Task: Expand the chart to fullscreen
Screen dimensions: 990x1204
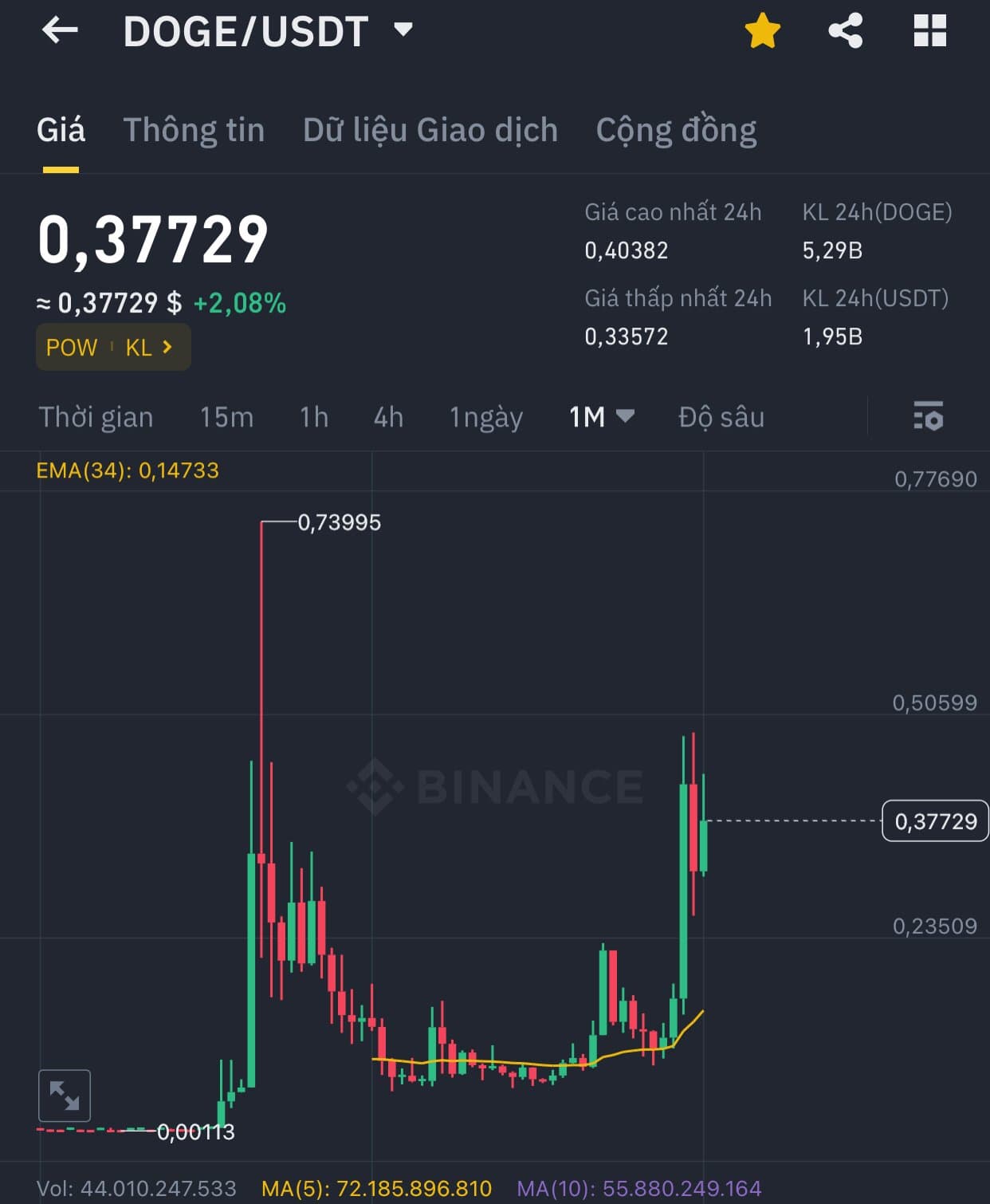Action: 65,1096
